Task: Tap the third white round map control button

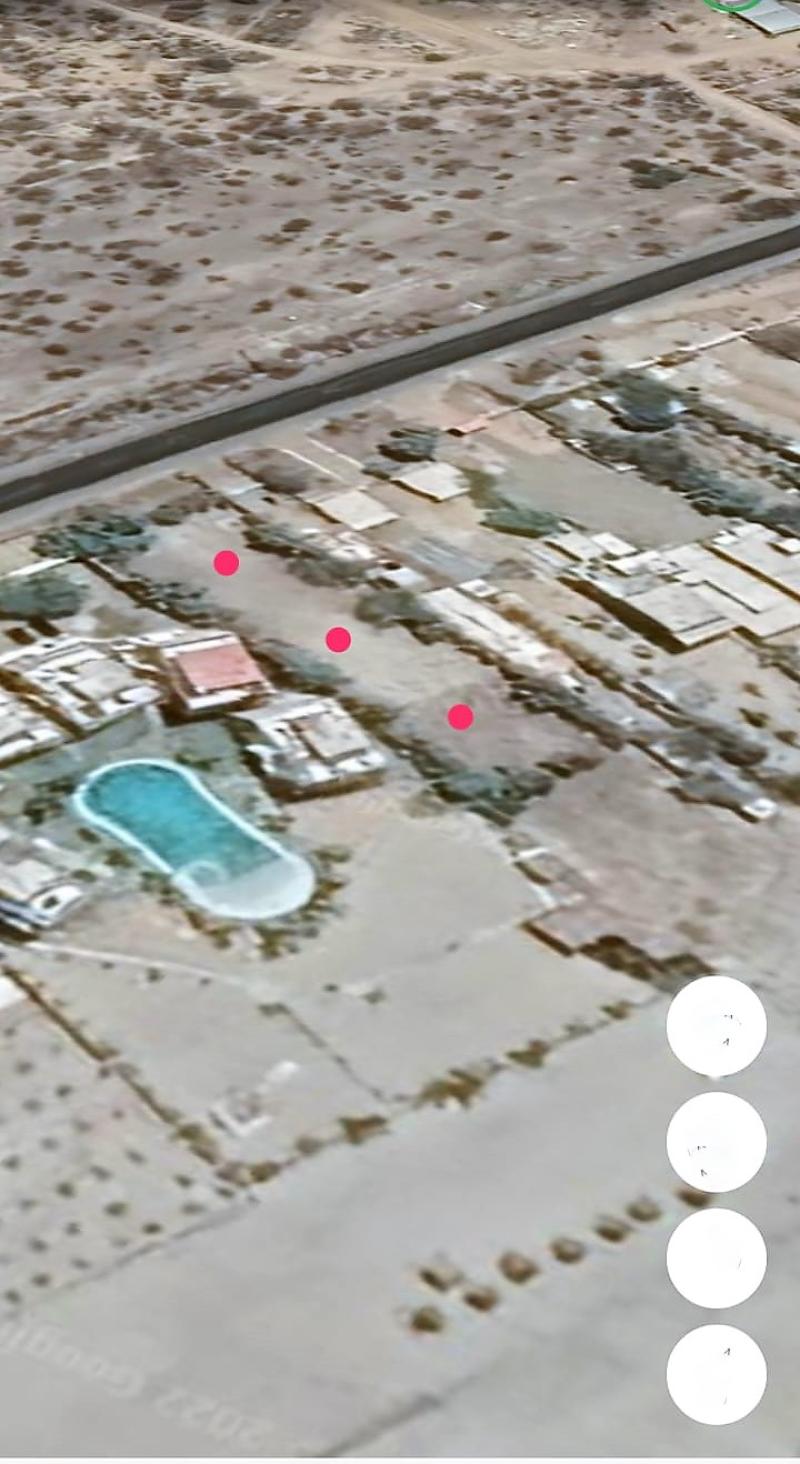Action: [716, 1260]
